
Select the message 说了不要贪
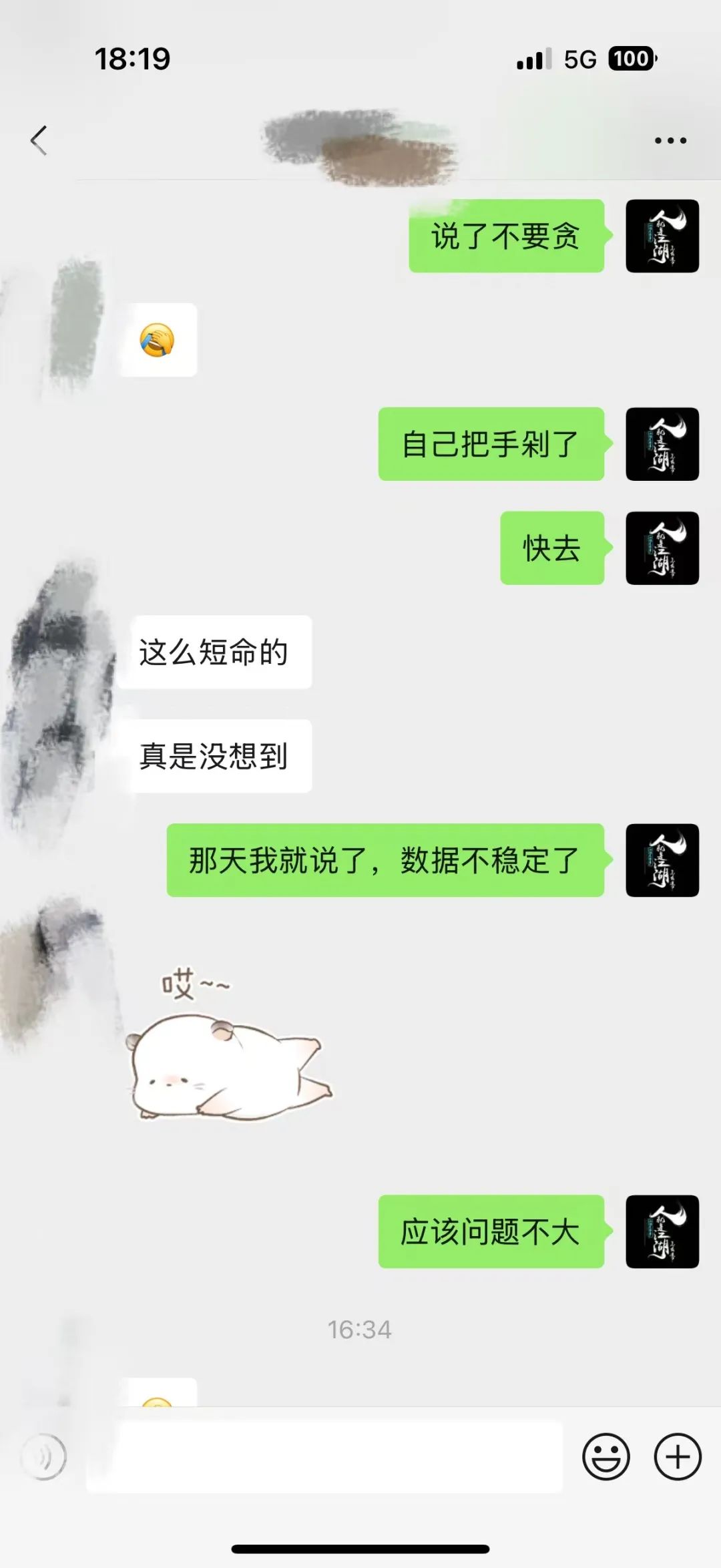506,238
